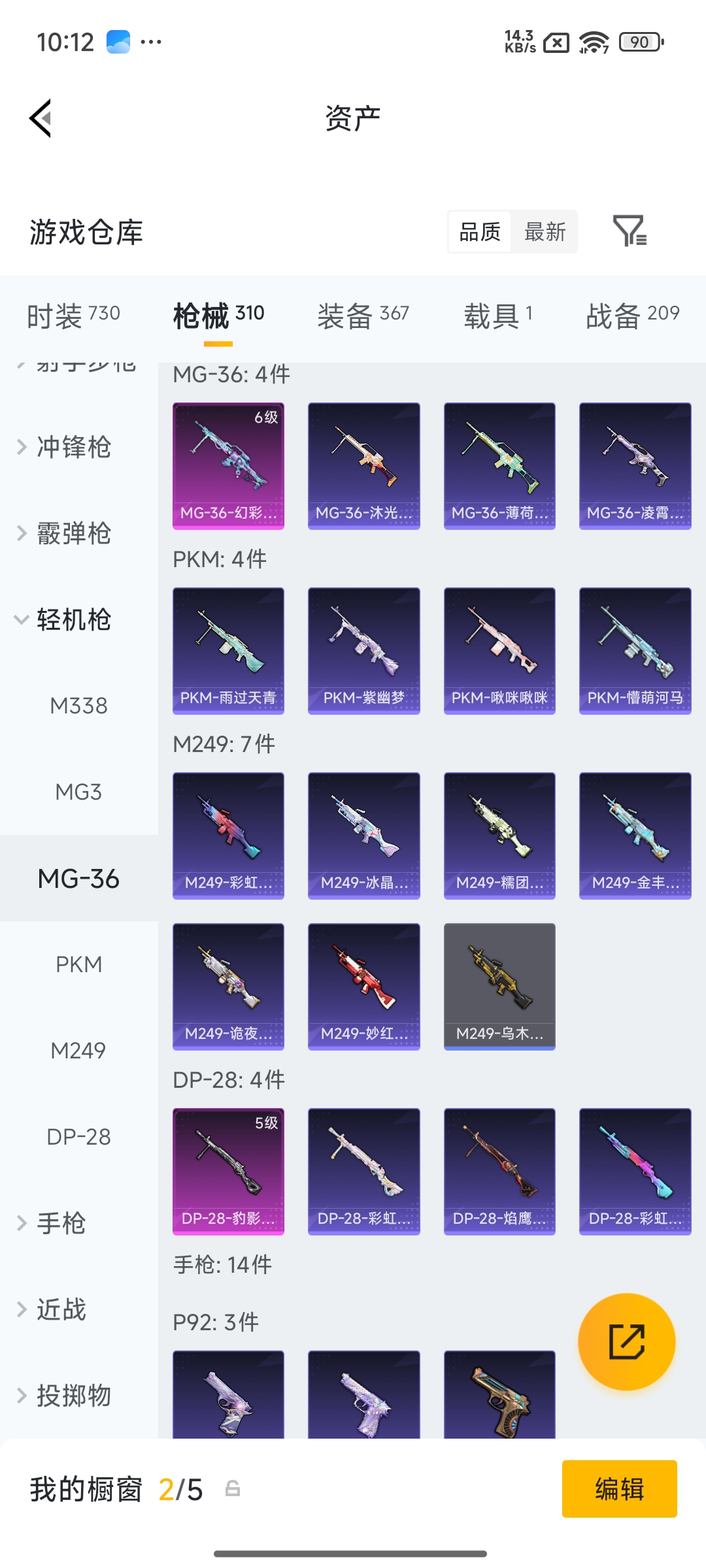
Task: Go back using the top-left arrow
Action: (x=41, y=118)
